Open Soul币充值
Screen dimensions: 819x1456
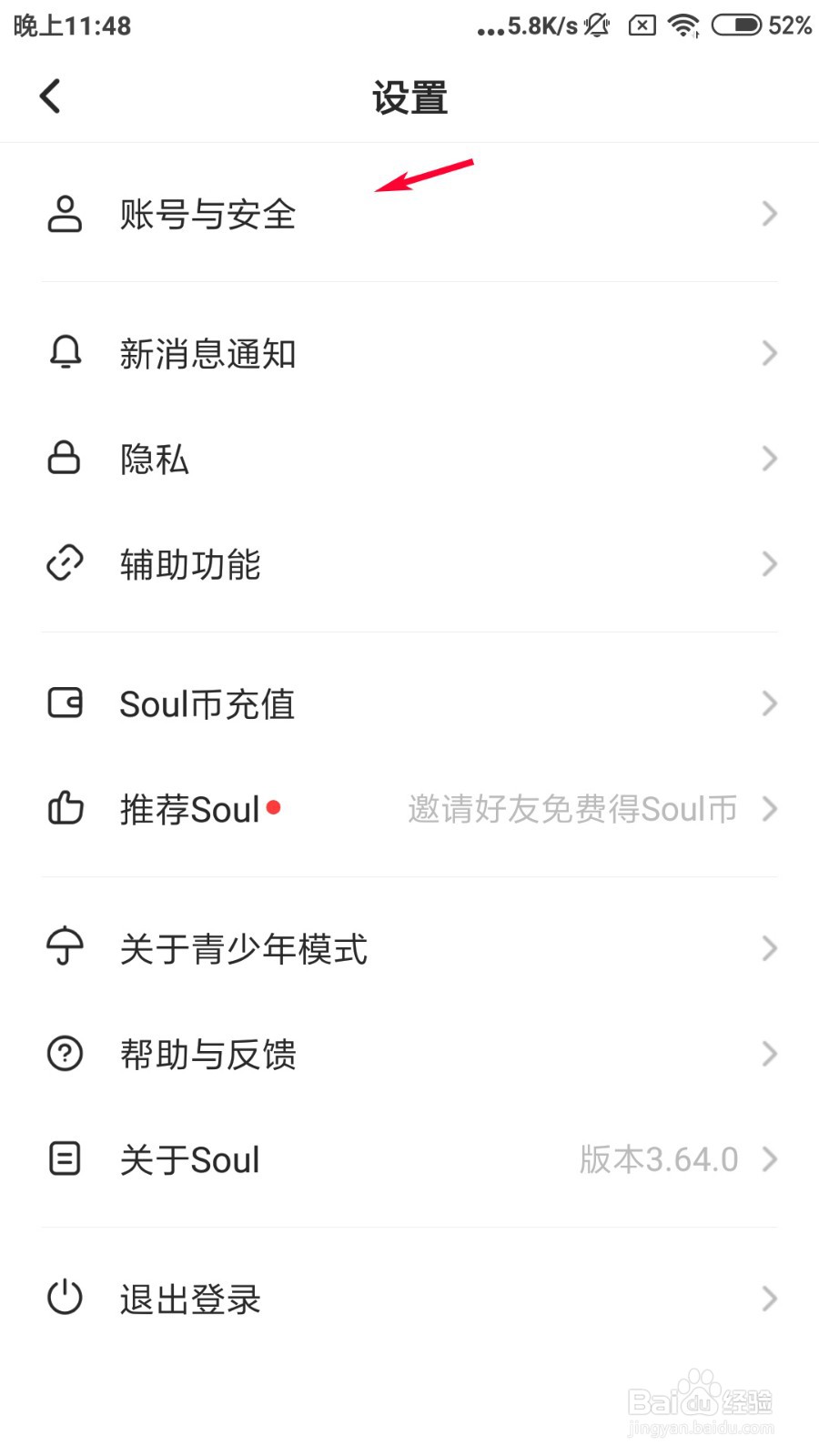pyautogui.click(x=409, y=703)
